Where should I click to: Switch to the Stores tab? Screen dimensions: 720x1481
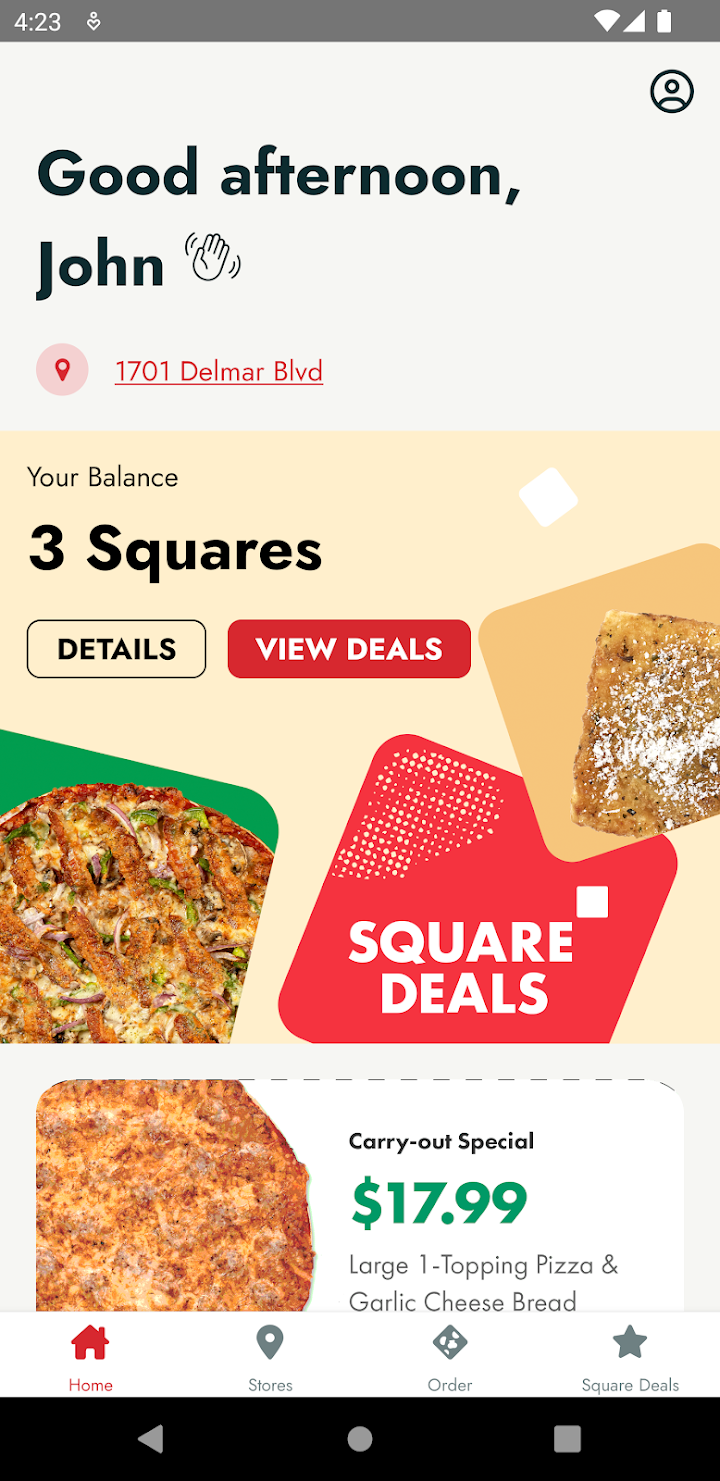click(x=270, y=1356)
